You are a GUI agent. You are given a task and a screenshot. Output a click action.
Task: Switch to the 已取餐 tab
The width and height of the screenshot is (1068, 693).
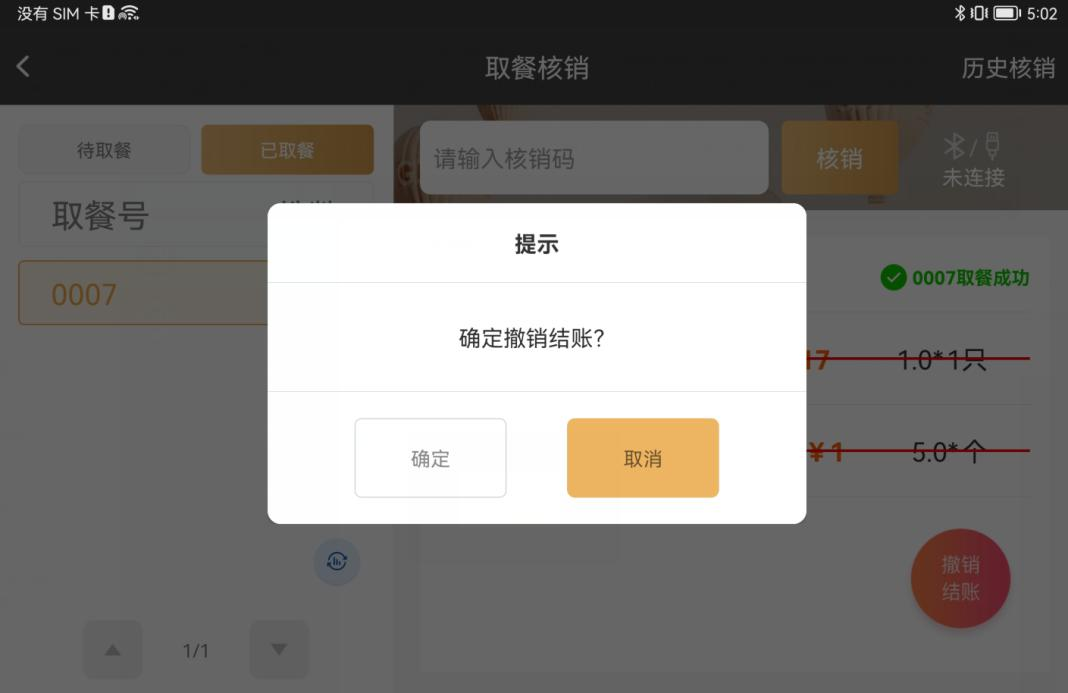click(287, 150)
